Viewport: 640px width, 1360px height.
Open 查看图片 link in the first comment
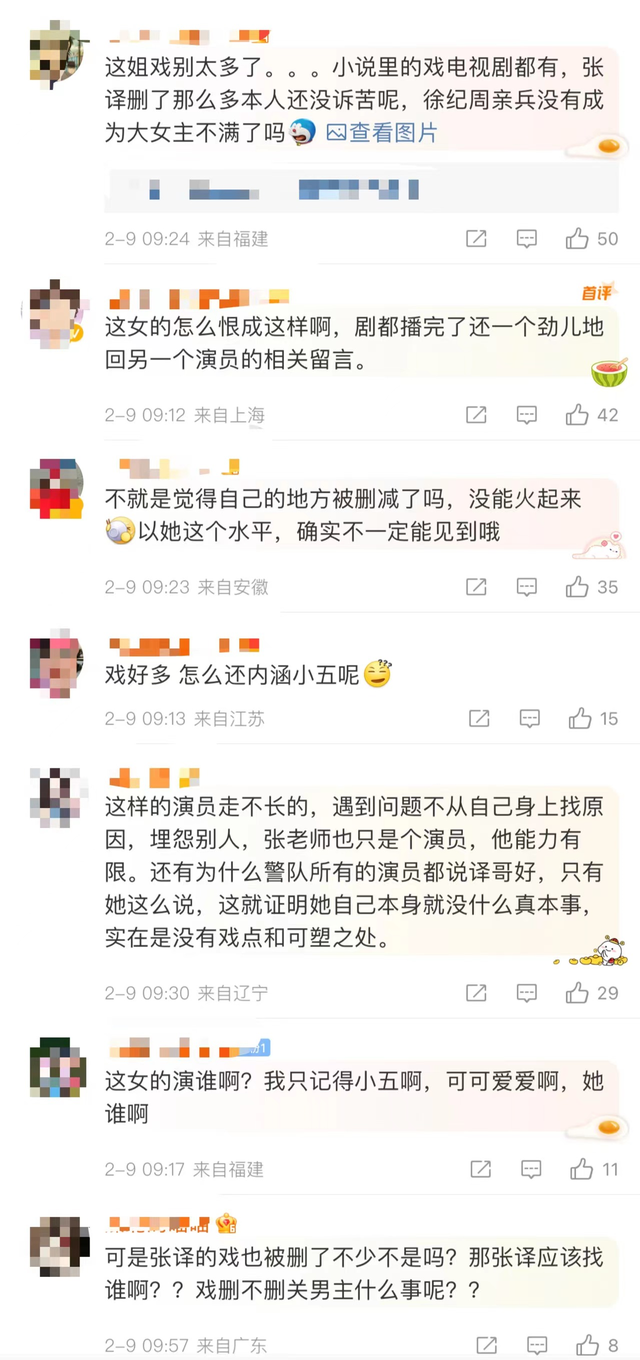[x=382, y=133]
